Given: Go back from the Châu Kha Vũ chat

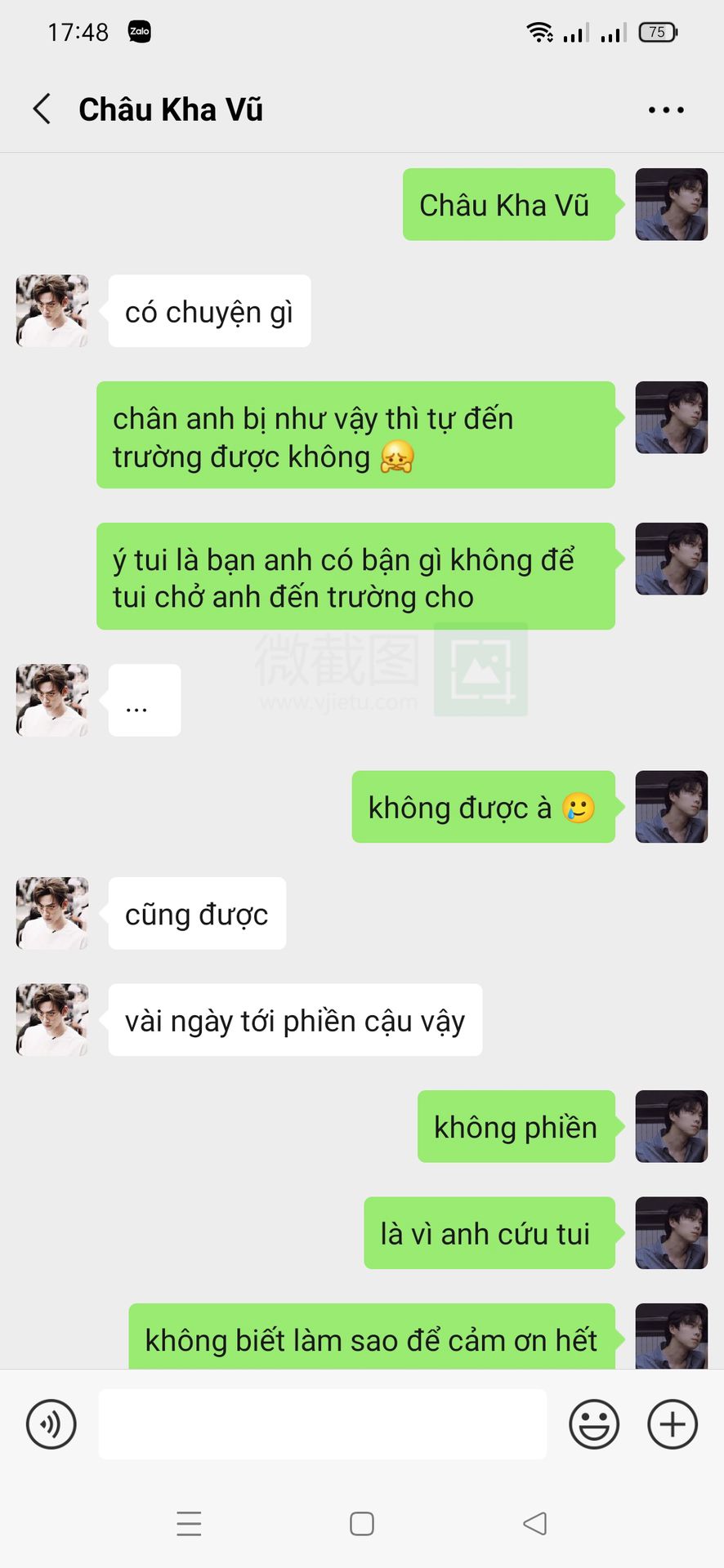Looking at the screenshot, I should point(42,109).
